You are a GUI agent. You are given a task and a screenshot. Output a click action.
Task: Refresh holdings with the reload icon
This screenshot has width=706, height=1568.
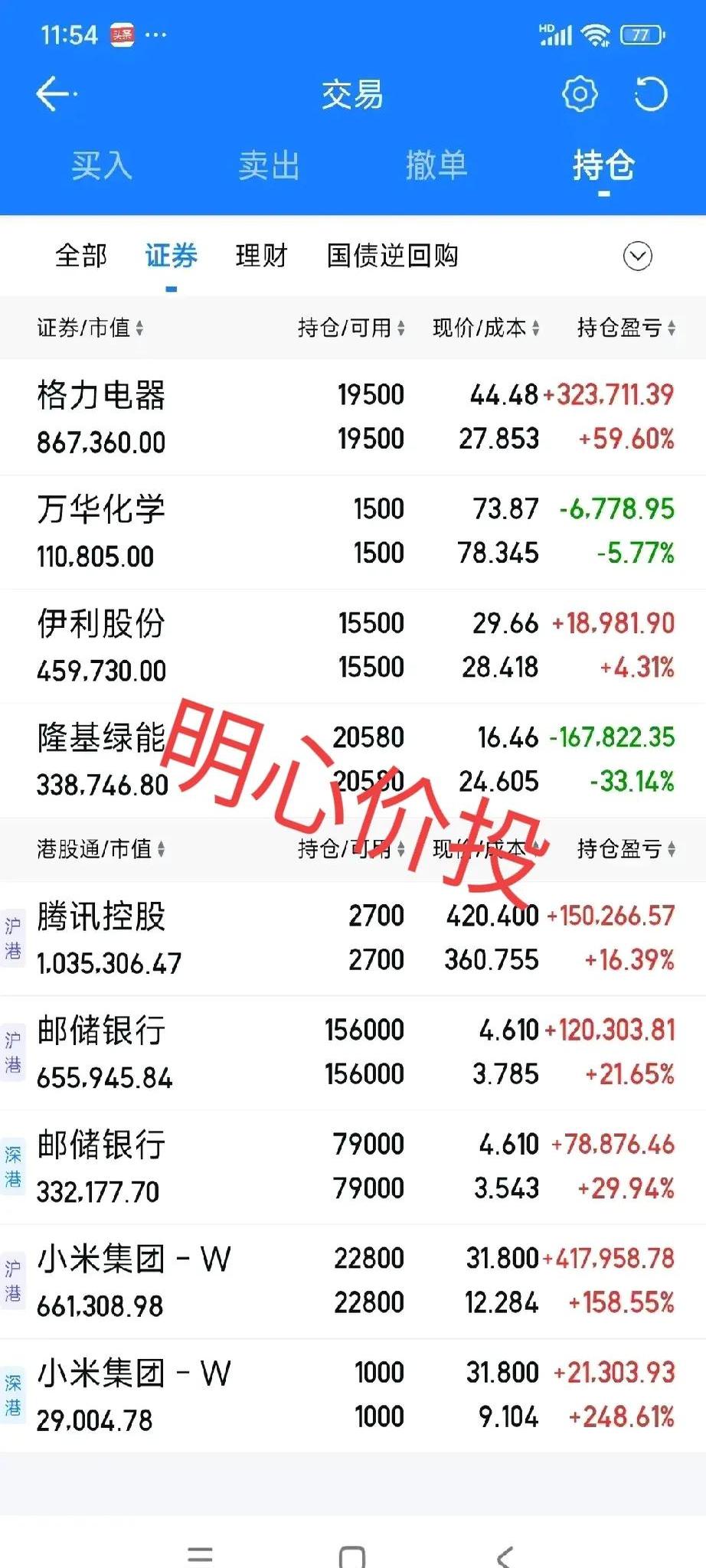coord(652,93)
